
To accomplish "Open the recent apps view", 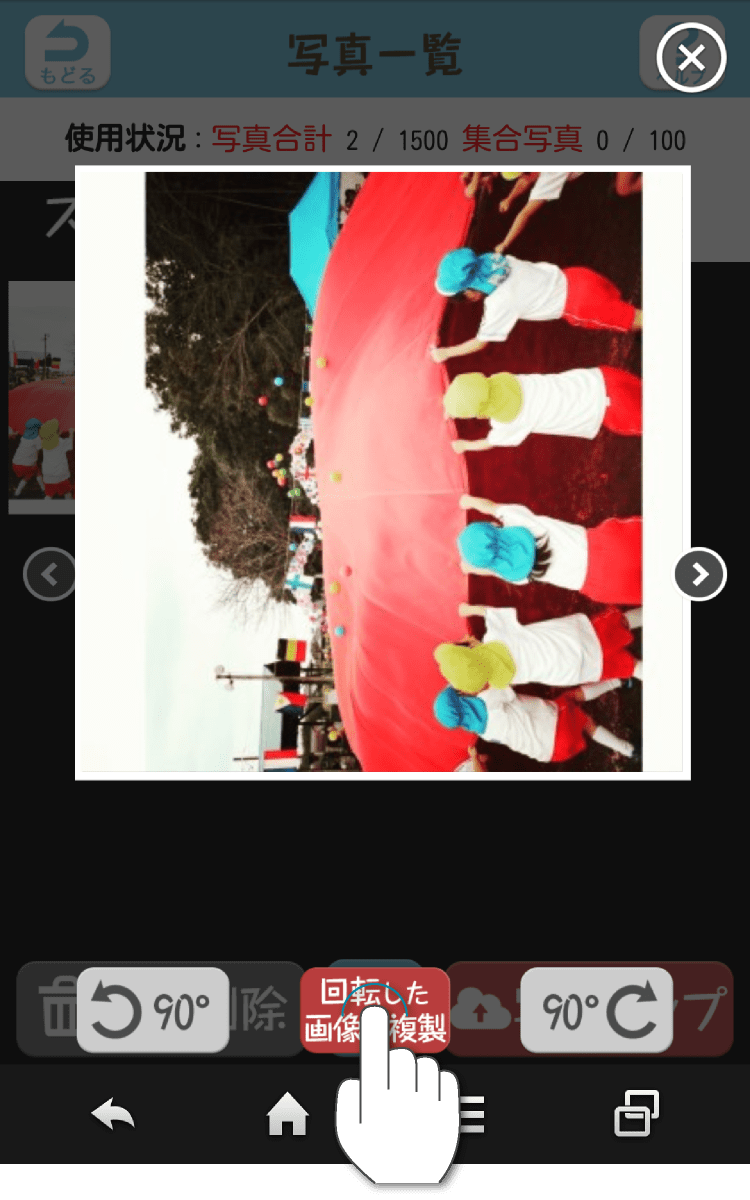I will pos(636,1113).
